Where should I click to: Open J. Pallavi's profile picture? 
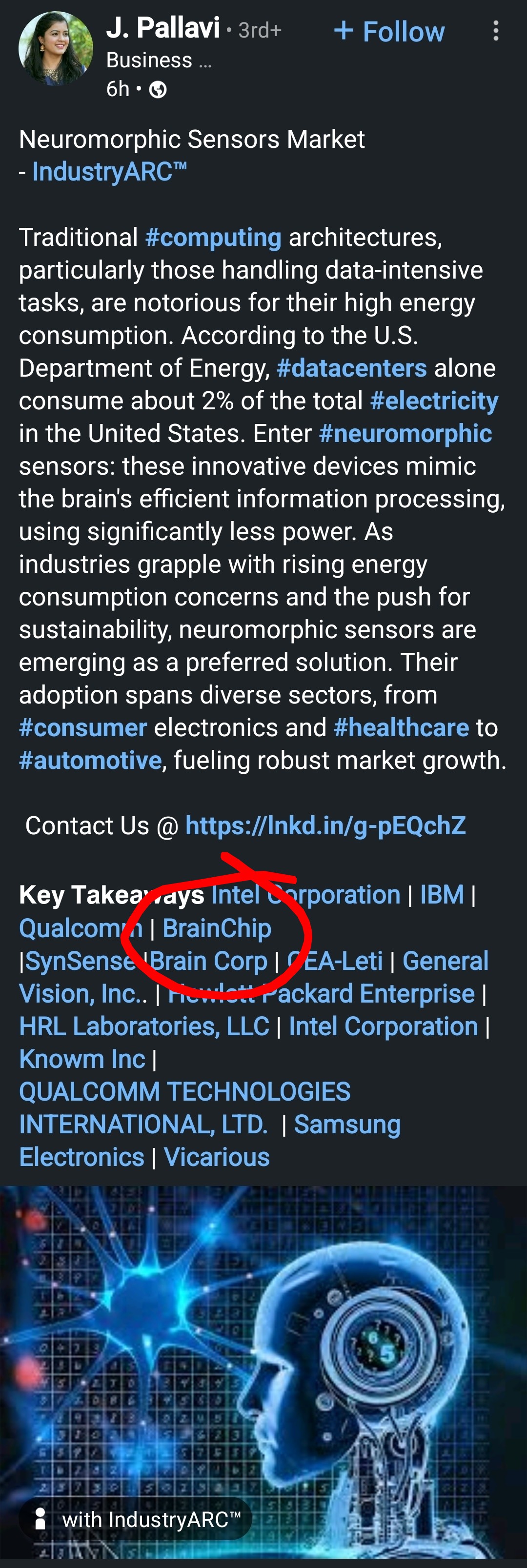coord(56,48)
